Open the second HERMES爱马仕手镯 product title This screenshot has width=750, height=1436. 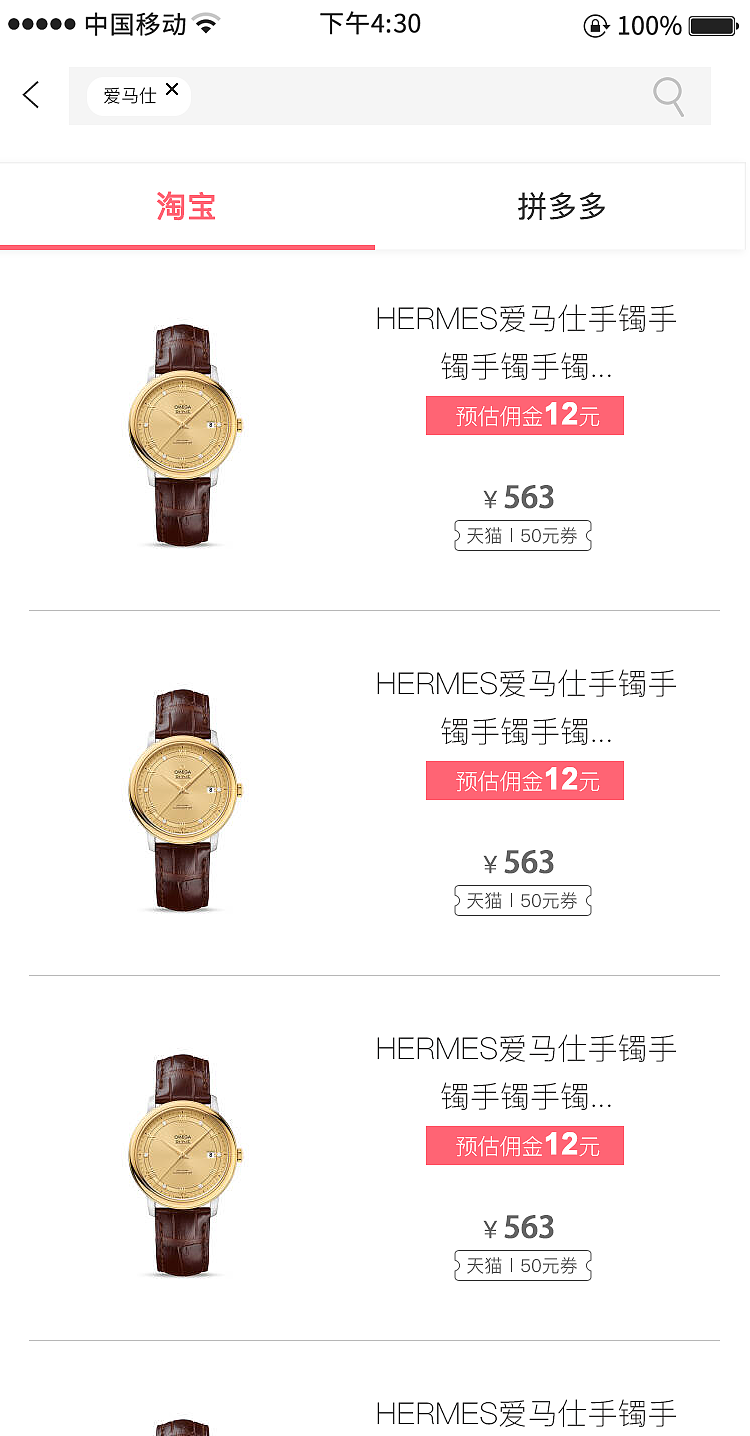click(x=525, y=707)
